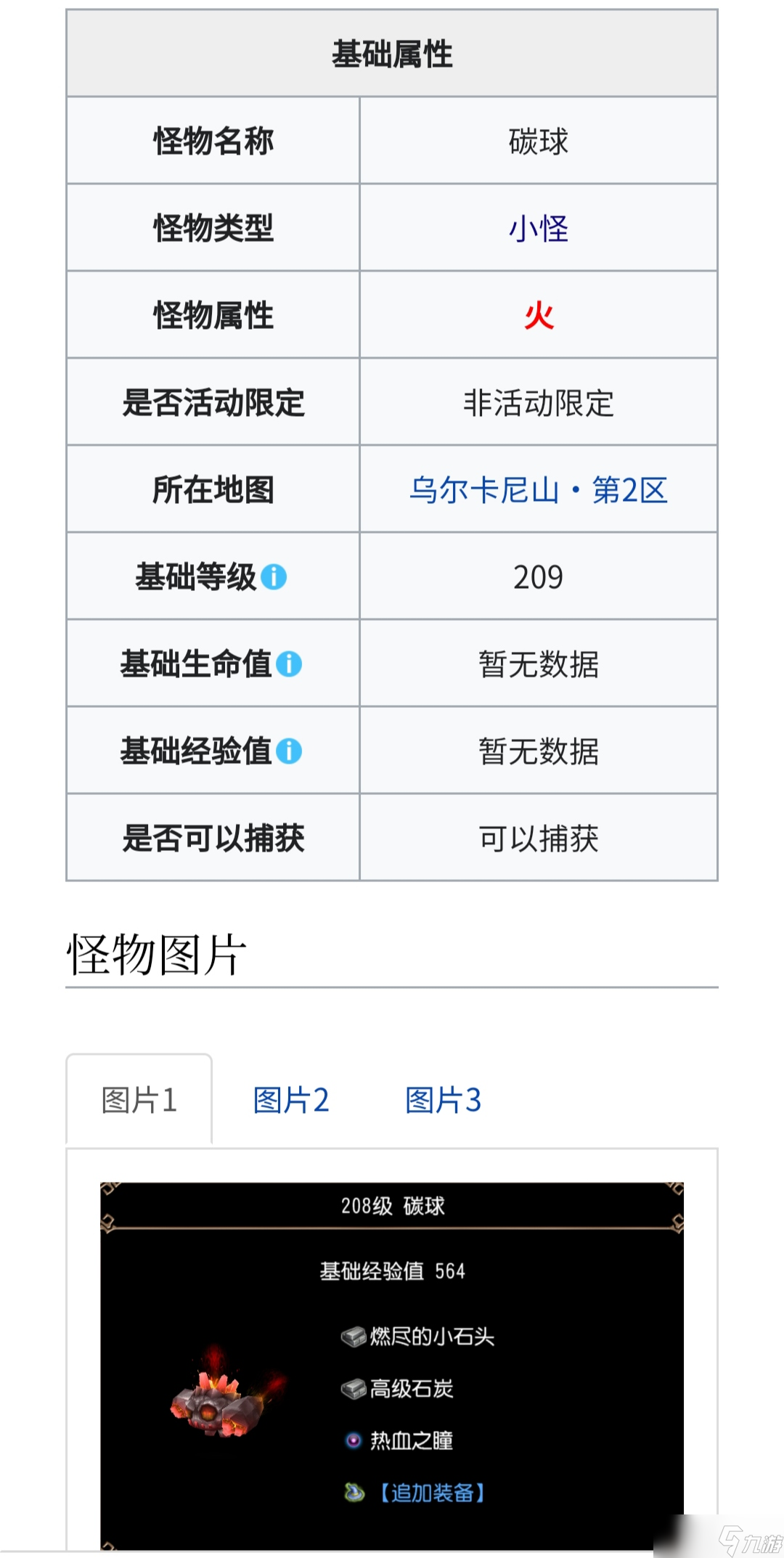Open the 乌尔卡尼山·第2区 map link
This screenshot has height=1558, width=784.
pos(538,490)
